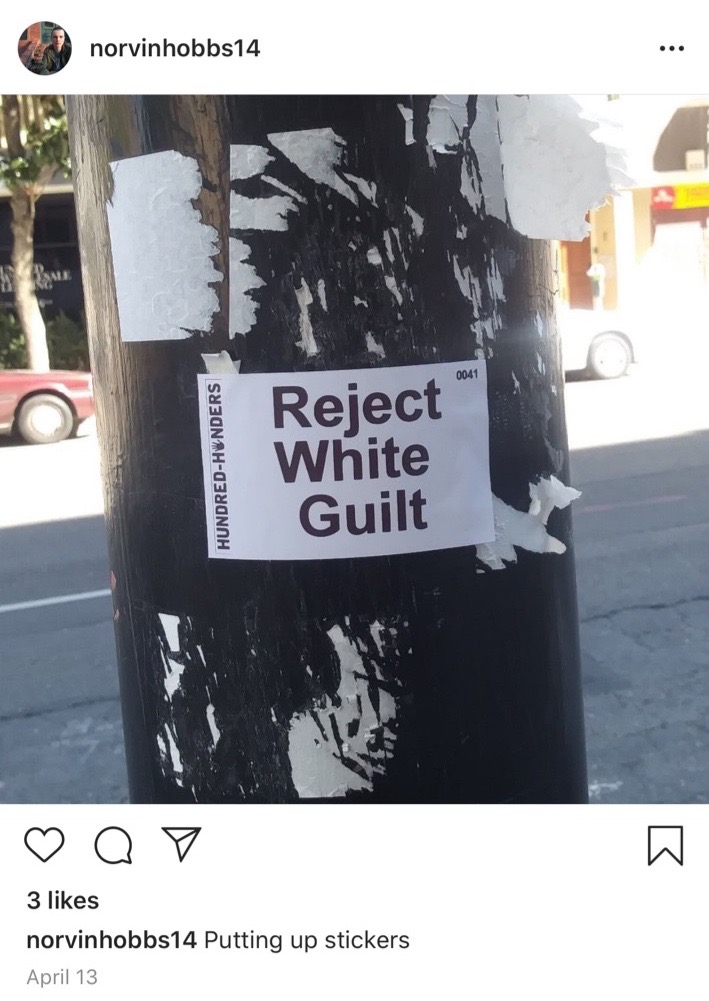Open norvinhobbs14 profile from the post header
This screenshot has height=1001, width=709.
(x=174, y=48)
